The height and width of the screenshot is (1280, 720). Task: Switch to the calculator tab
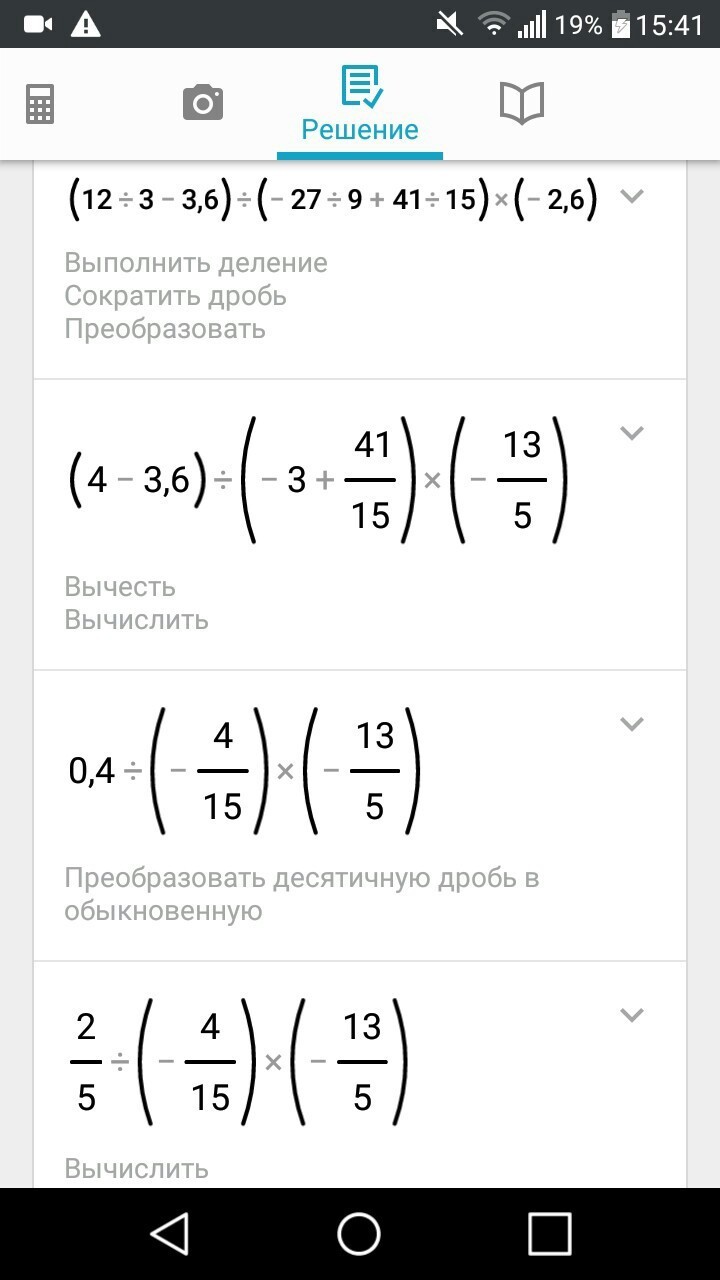tap(40, 103)
